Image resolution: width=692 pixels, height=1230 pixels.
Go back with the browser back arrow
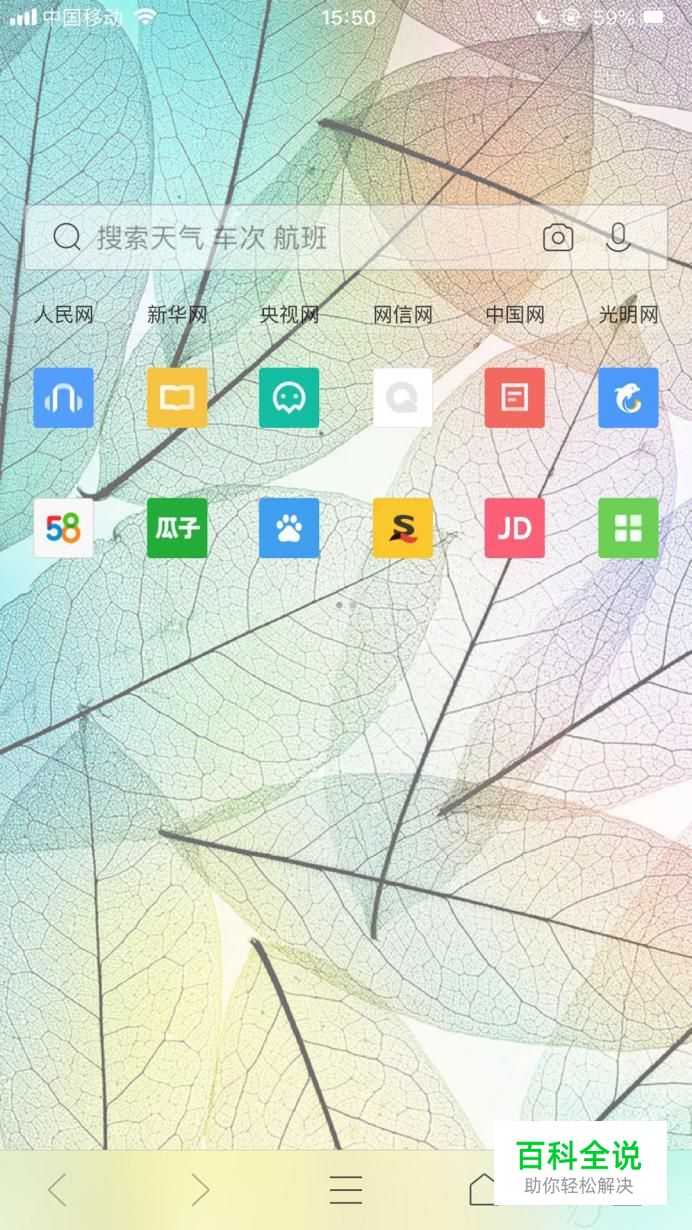pos(57,1189)
